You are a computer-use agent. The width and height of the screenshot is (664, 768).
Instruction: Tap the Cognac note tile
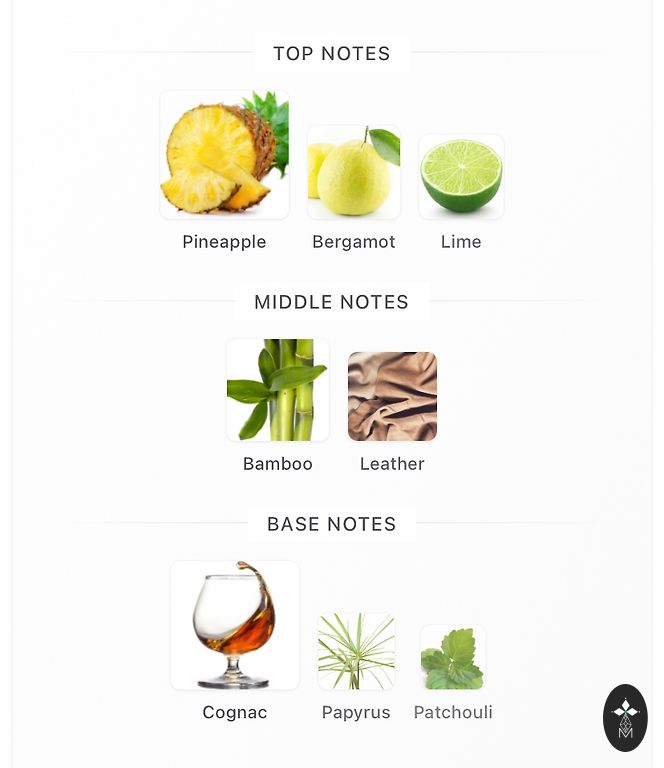235,625
